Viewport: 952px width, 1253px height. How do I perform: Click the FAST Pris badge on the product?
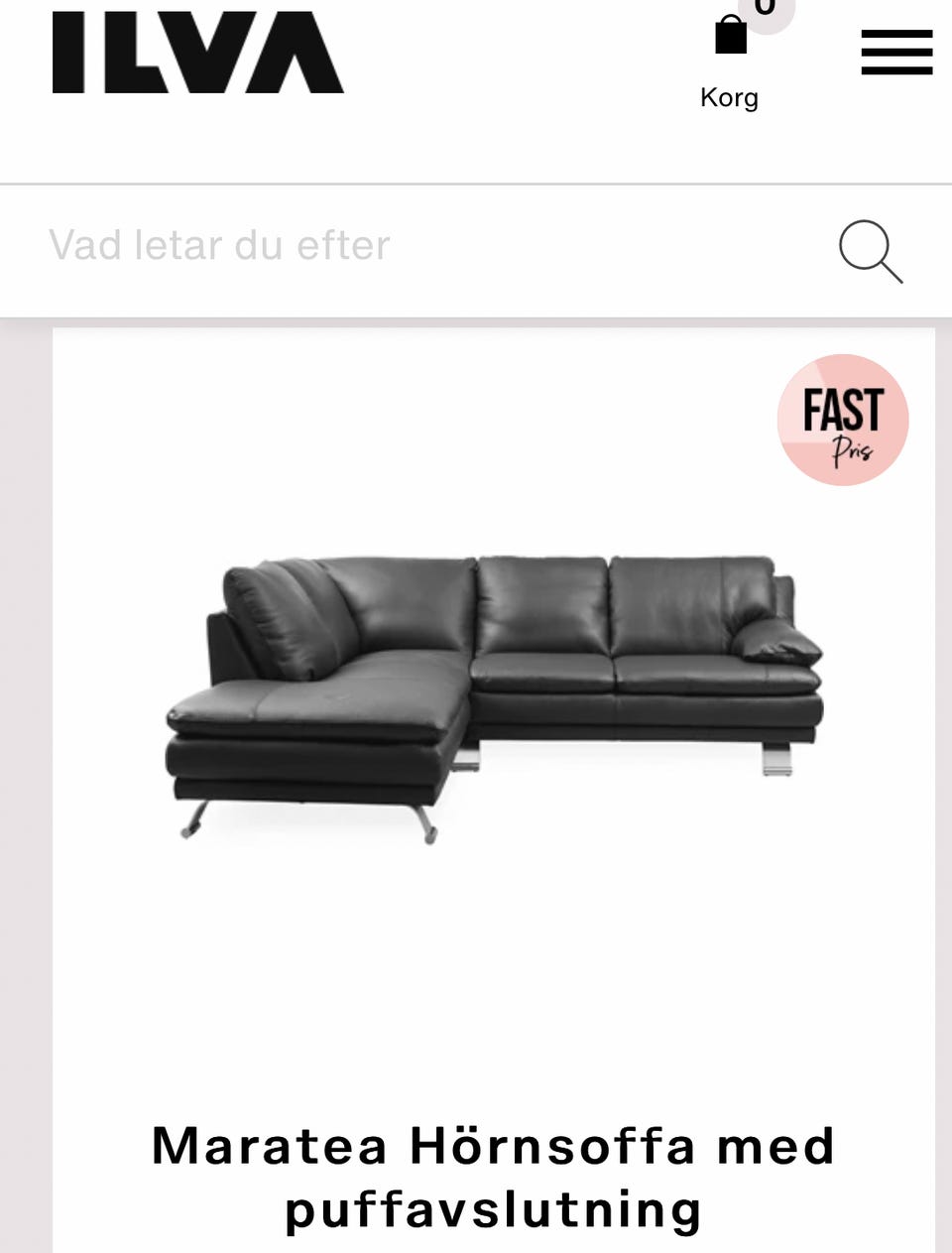843,420
